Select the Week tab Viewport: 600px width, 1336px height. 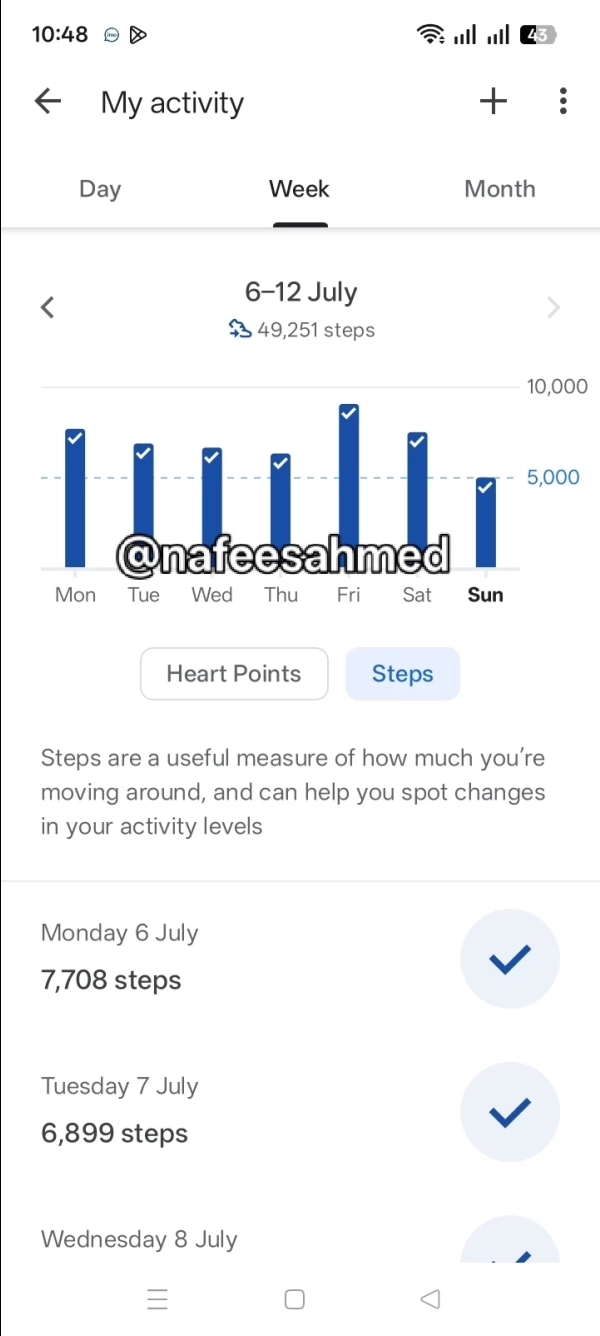click(299, 189)
